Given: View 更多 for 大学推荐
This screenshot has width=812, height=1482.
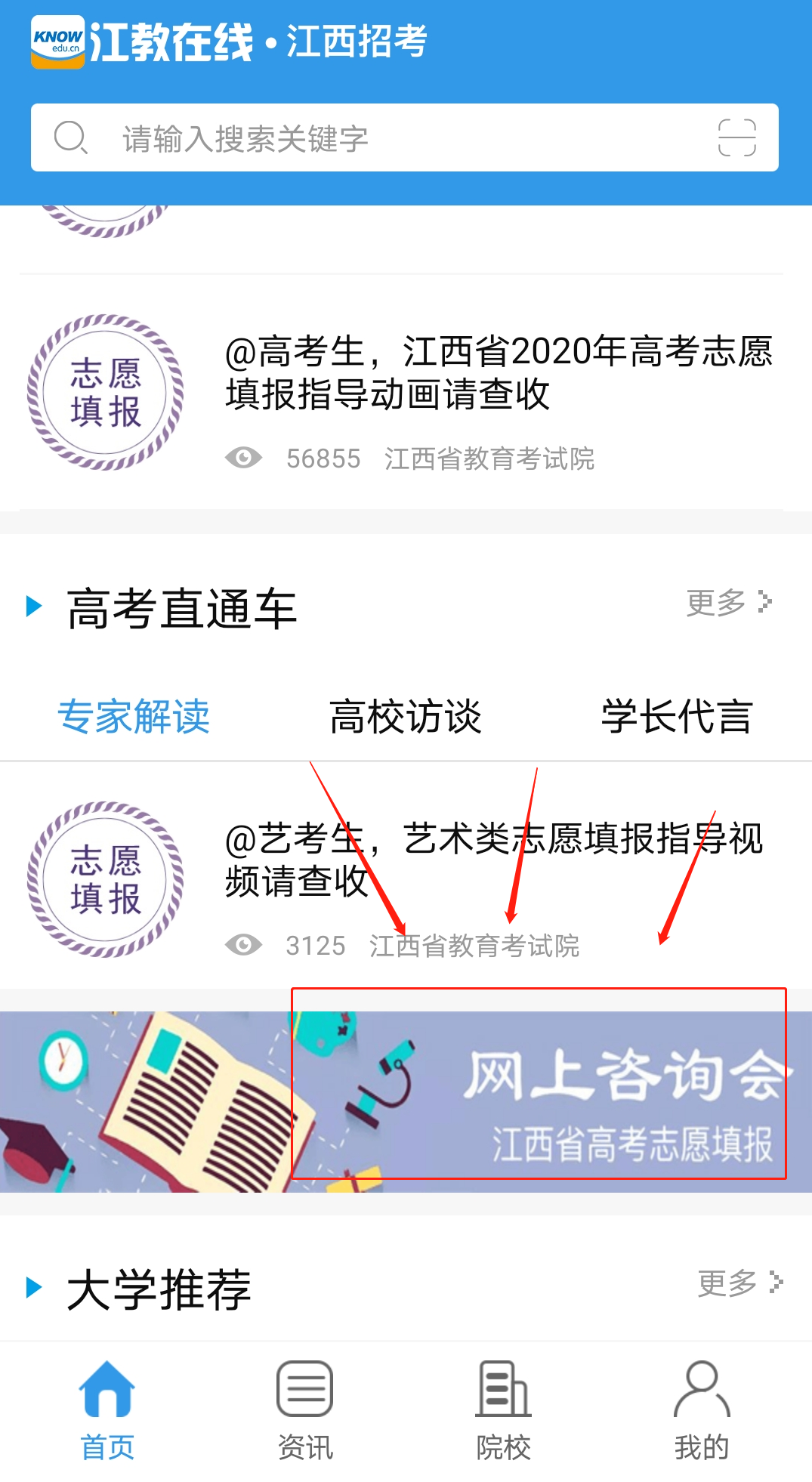Looking at the screenshot, I should (x=739, y=1283).
